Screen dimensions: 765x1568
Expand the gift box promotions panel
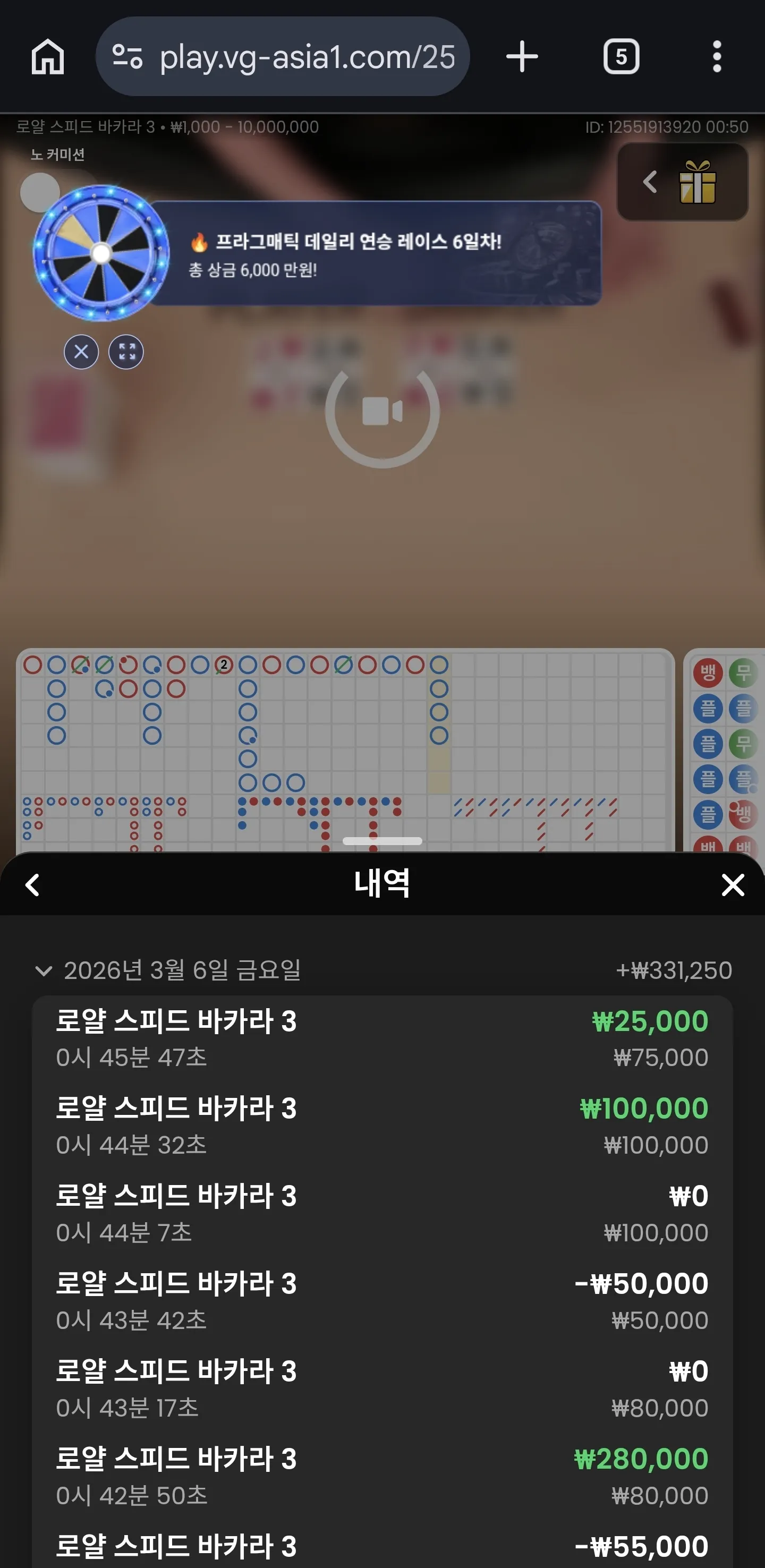[682, 181]
